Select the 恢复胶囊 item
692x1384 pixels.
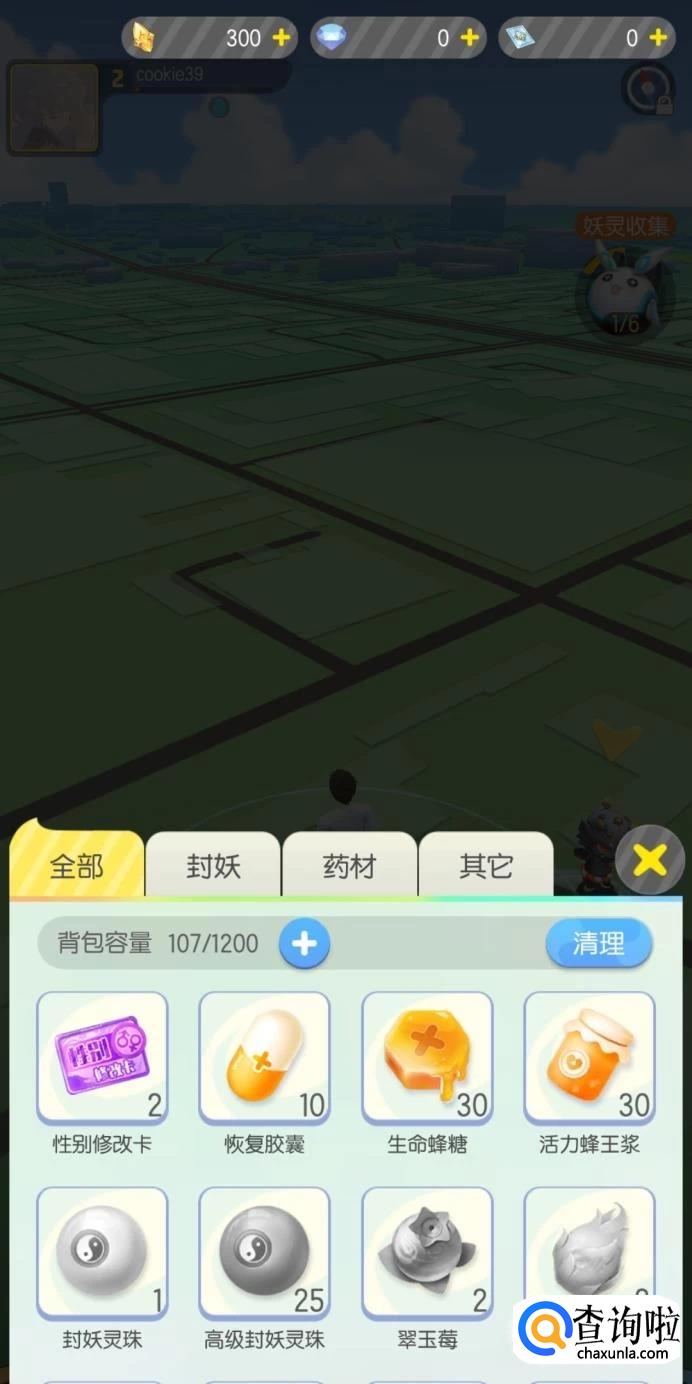pos(264,1057)
